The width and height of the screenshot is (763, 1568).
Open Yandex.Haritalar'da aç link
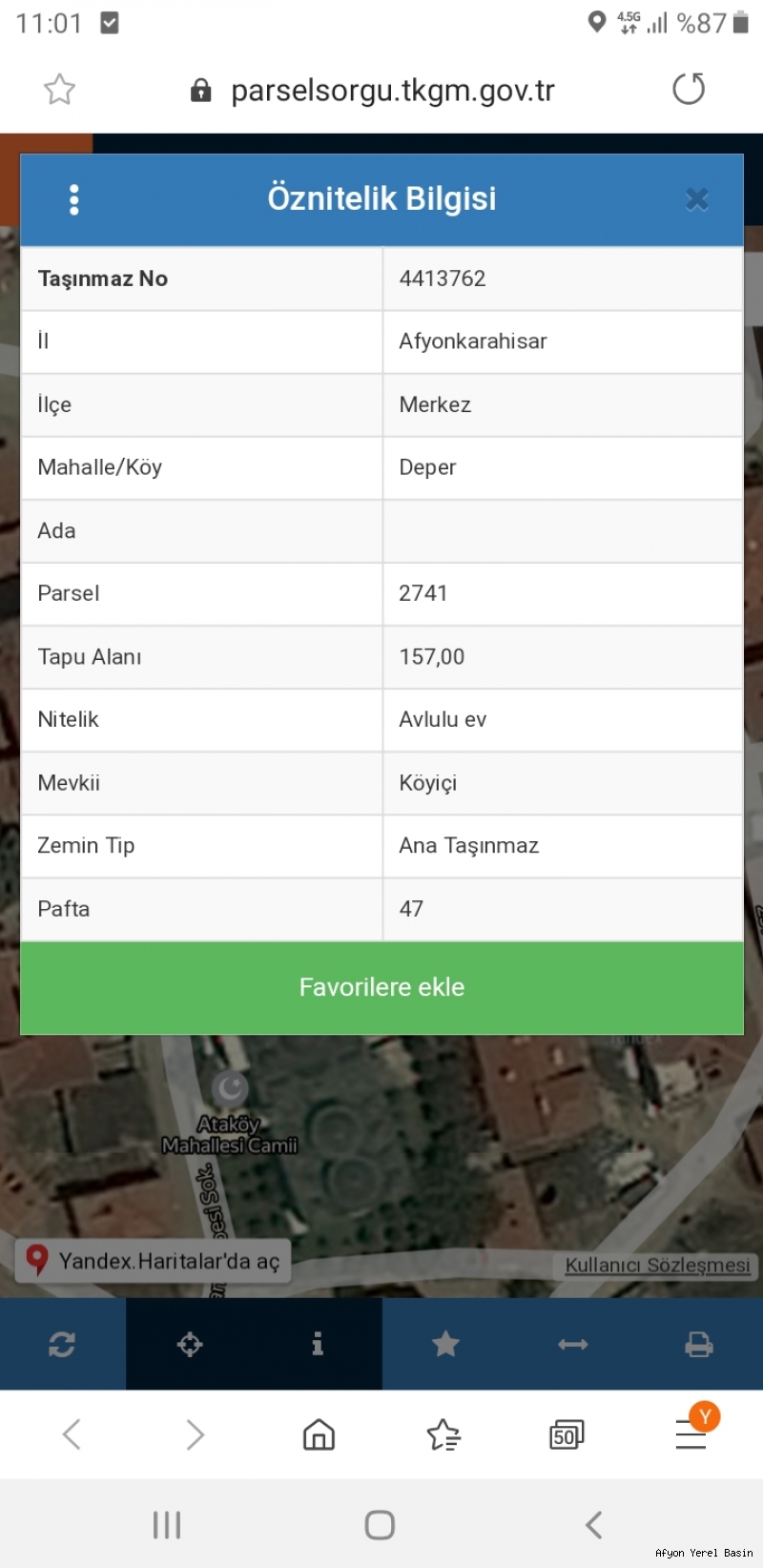153,1261
